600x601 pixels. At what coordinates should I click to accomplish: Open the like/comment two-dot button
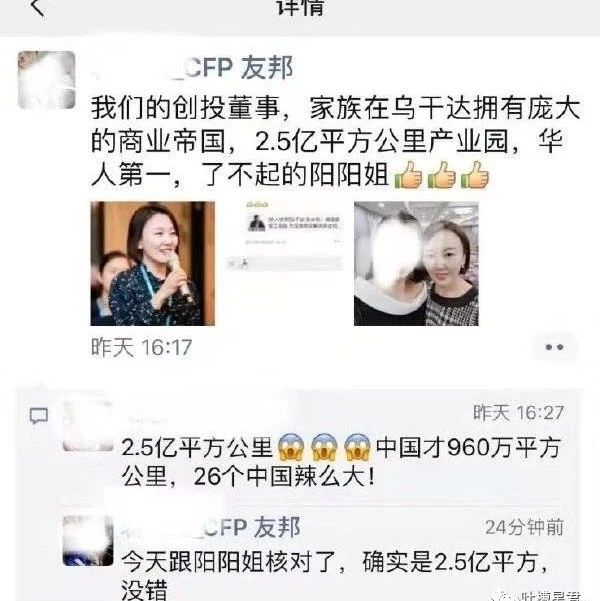tap(554, 347)
